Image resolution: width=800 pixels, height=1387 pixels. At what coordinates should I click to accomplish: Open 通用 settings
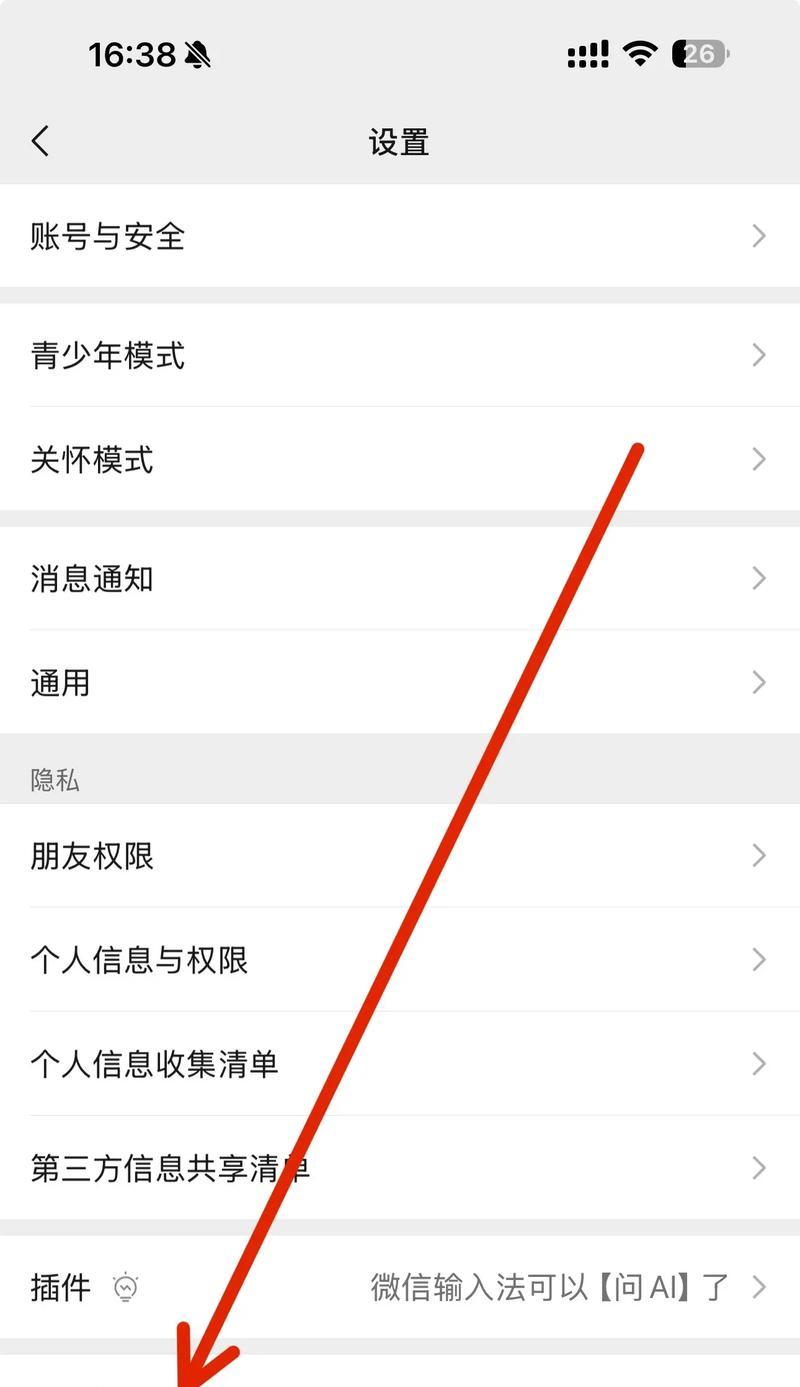(400, 682)
